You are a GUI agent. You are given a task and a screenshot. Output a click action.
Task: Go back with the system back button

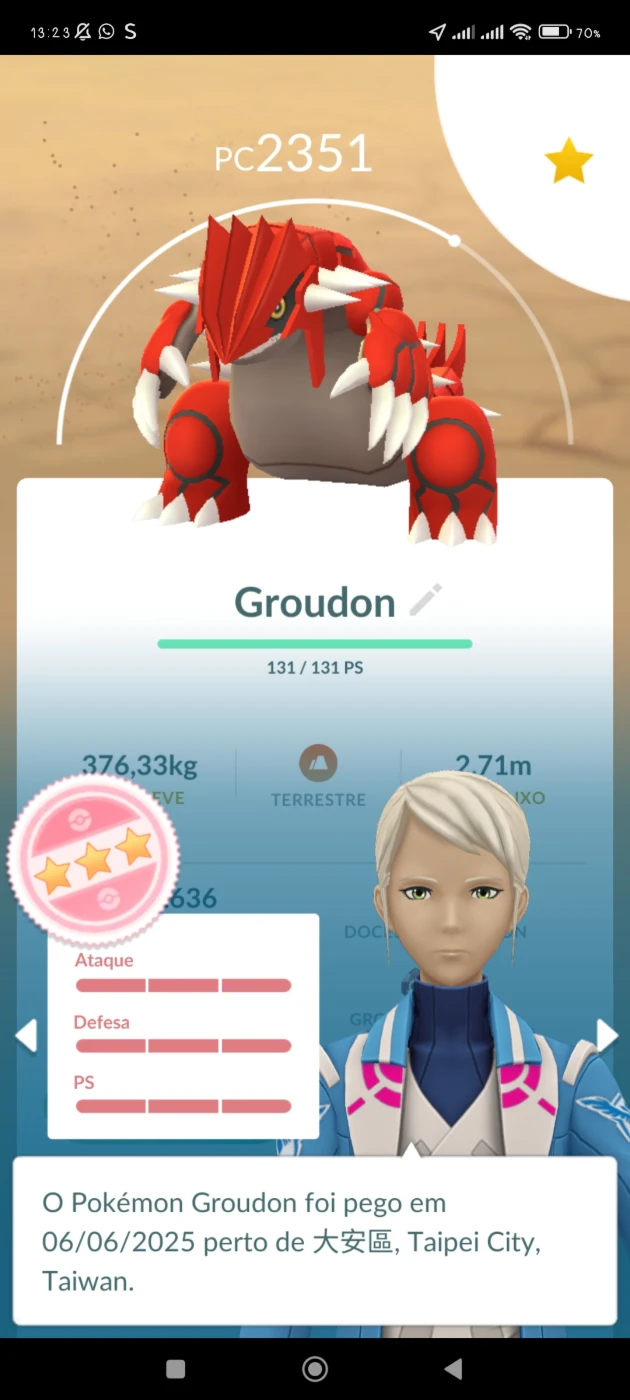[x=453, y=1369]
